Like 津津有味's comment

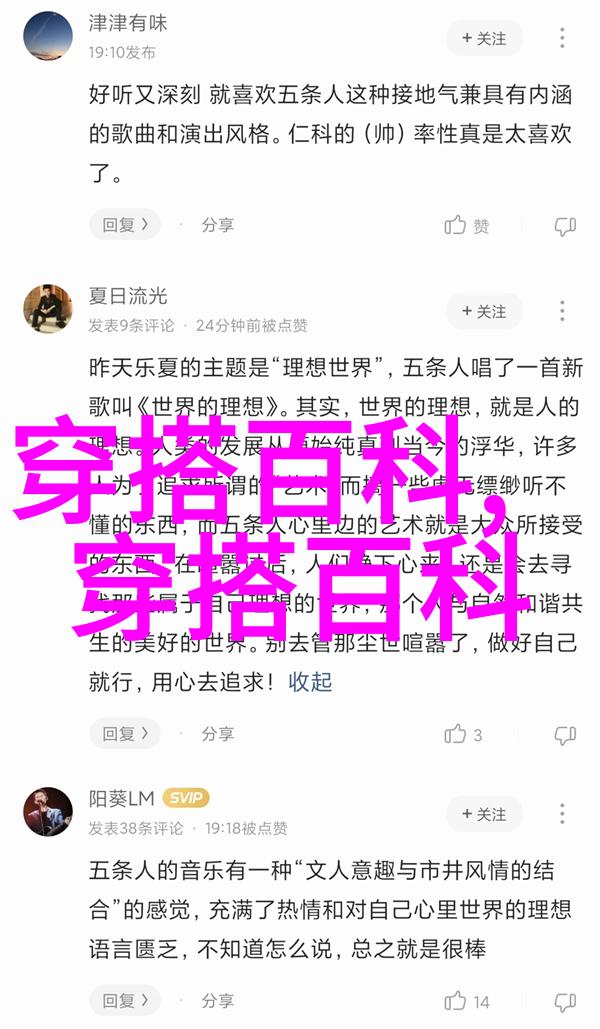tap(467, 226)
